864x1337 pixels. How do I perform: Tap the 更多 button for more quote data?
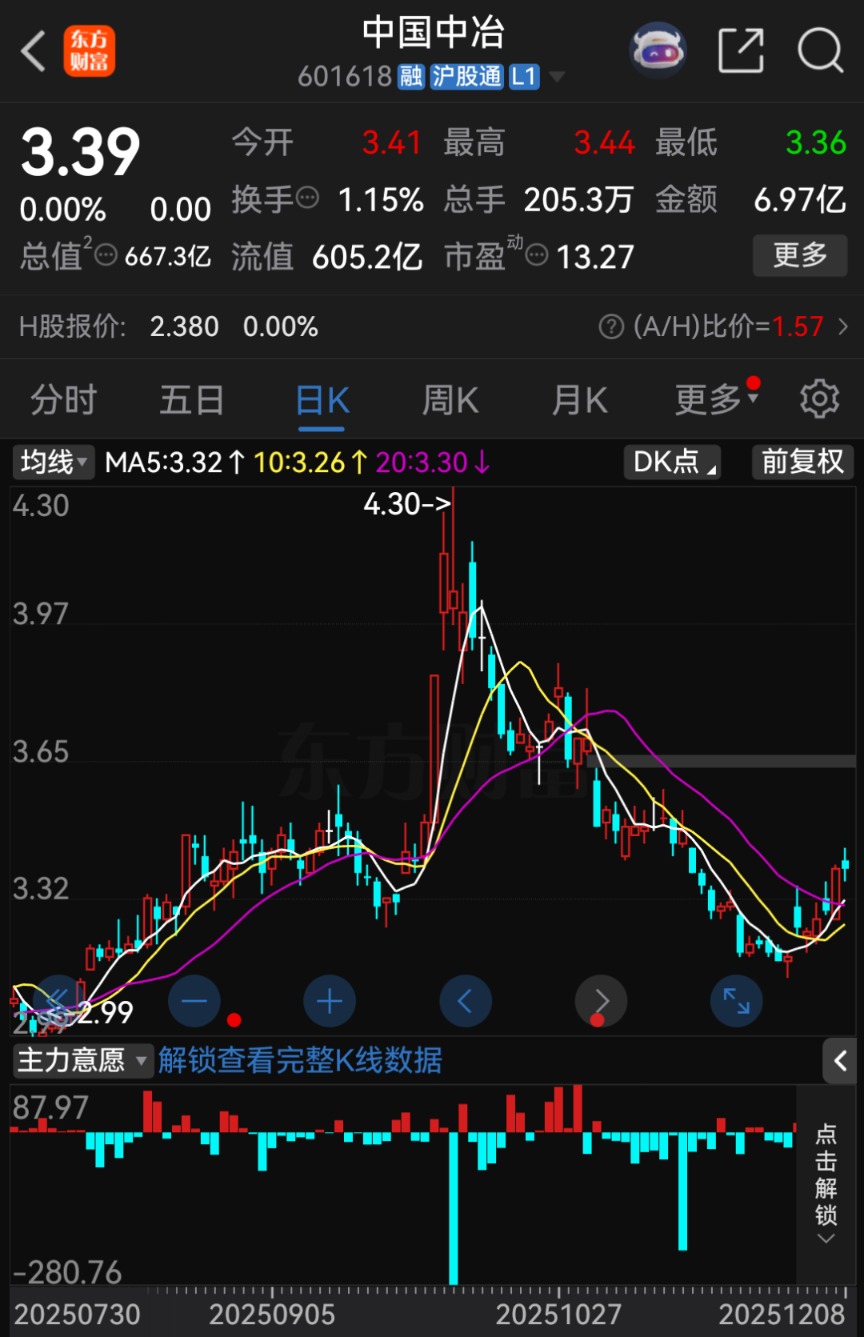tap(800, 256)
